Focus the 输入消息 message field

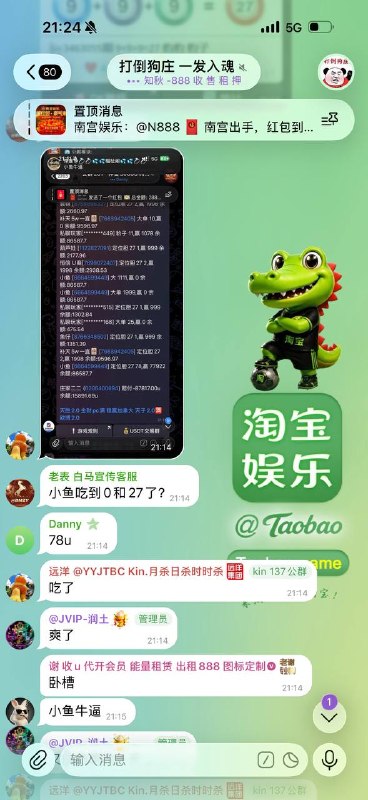(x=158, y=760)
